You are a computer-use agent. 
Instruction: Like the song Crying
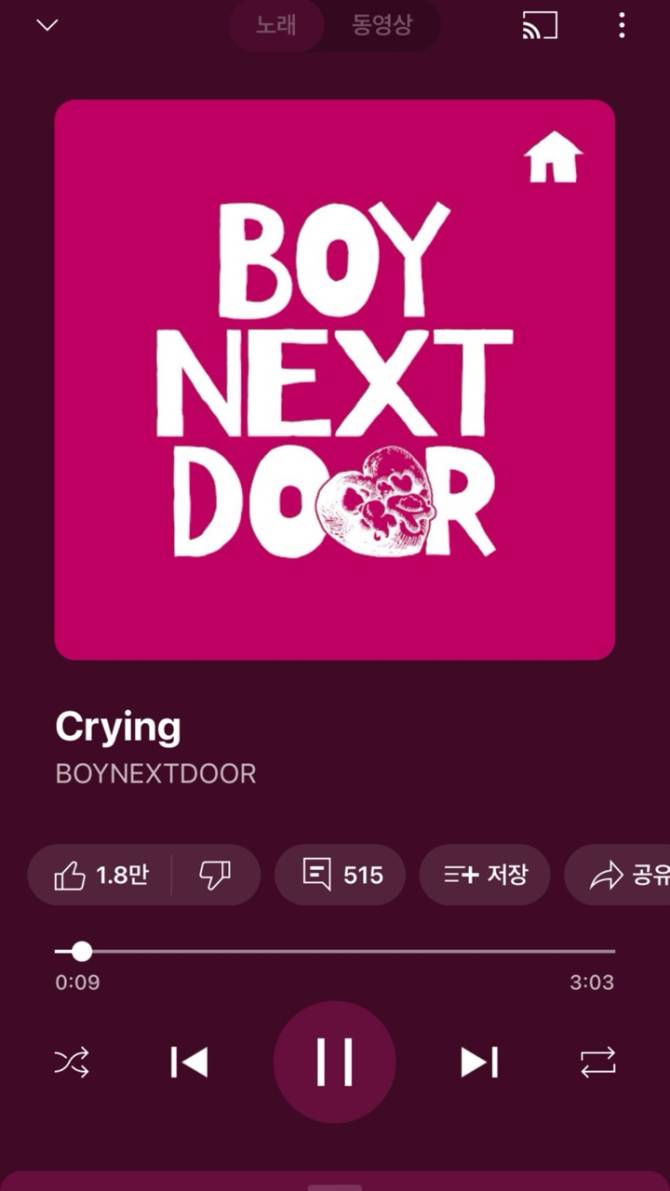point(100,876)
